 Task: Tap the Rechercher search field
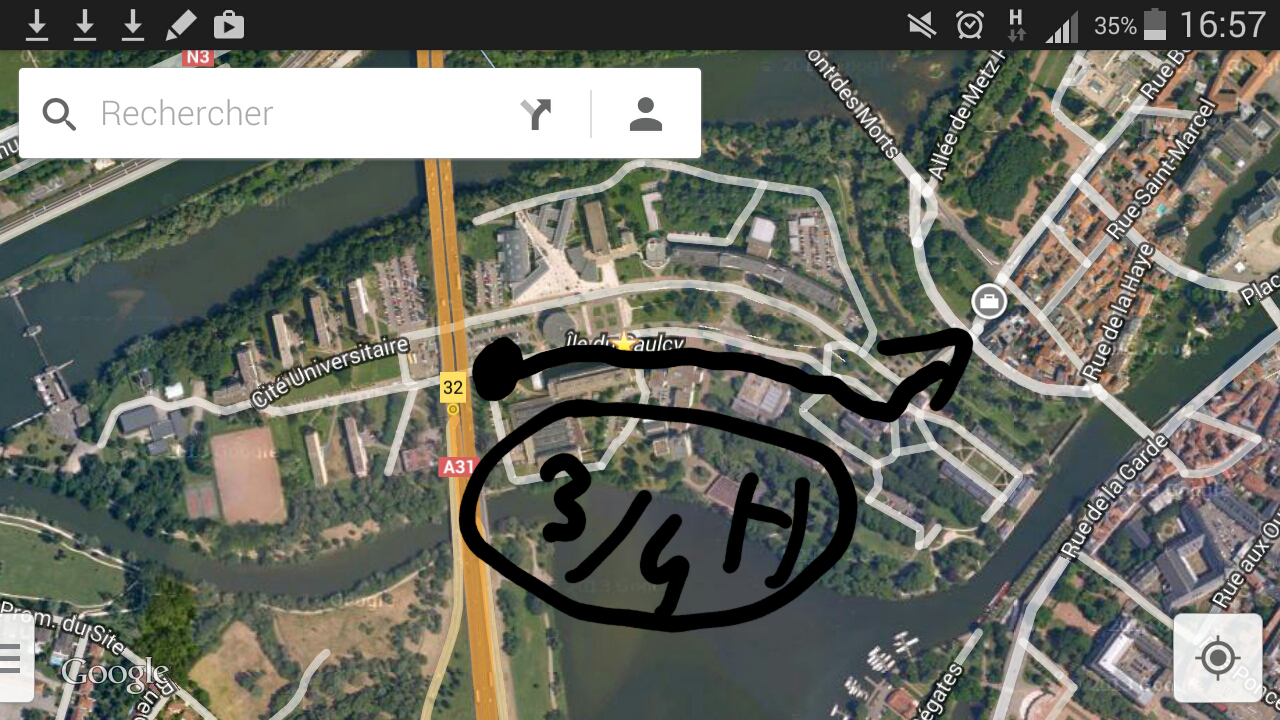point(290,114)
